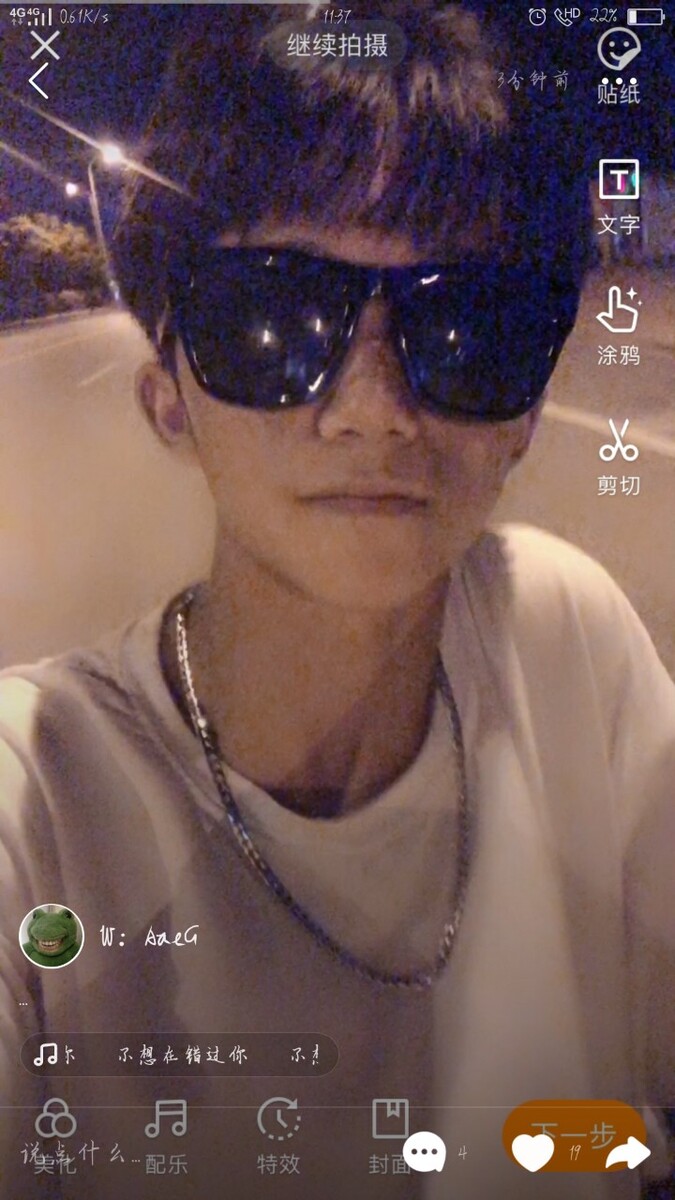Share the video using the arrow icon

628,1153
